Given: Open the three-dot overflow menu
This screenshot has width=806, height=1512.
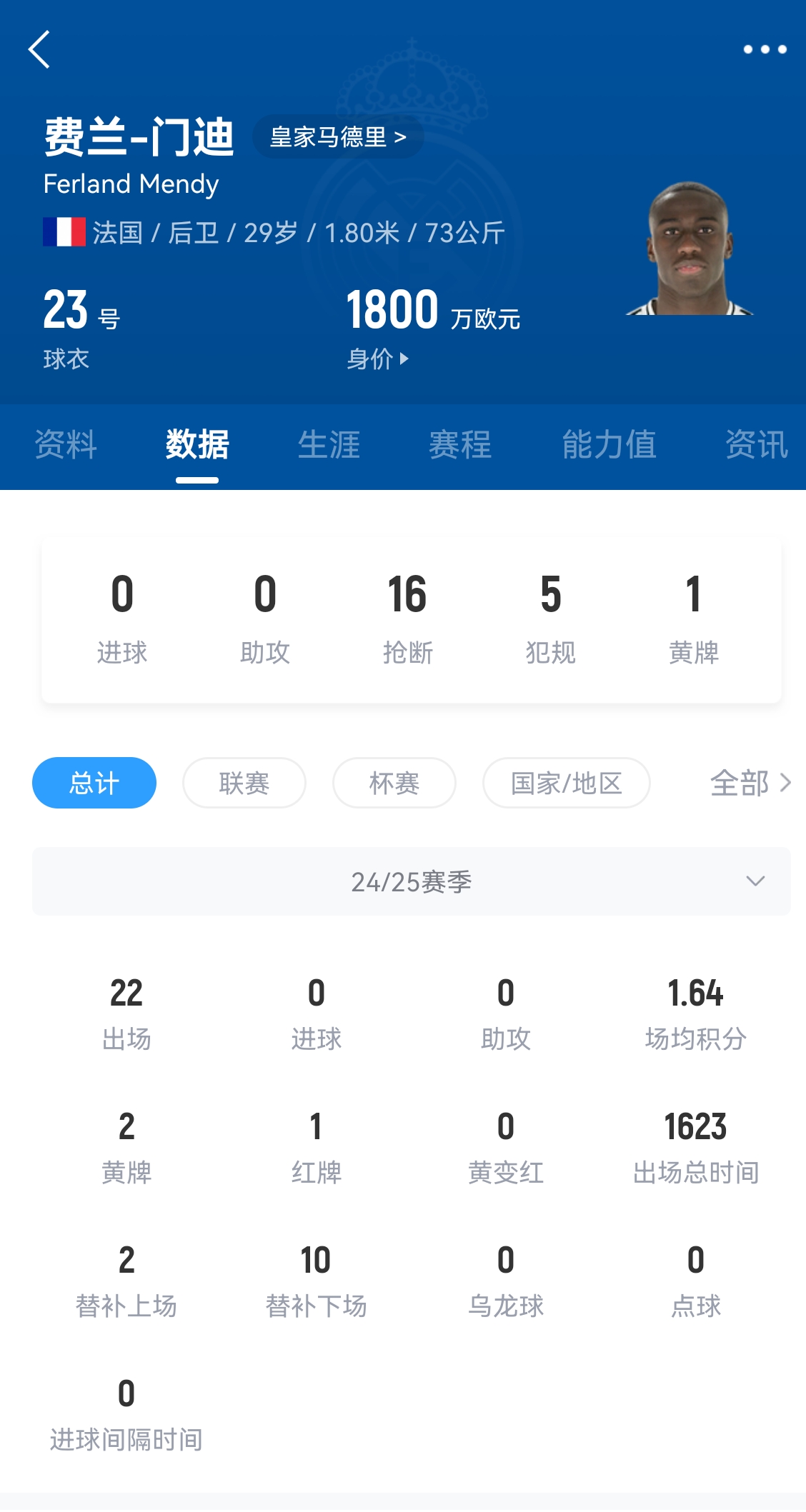Looking at the screenshot, I should click(x=765, y=49).
